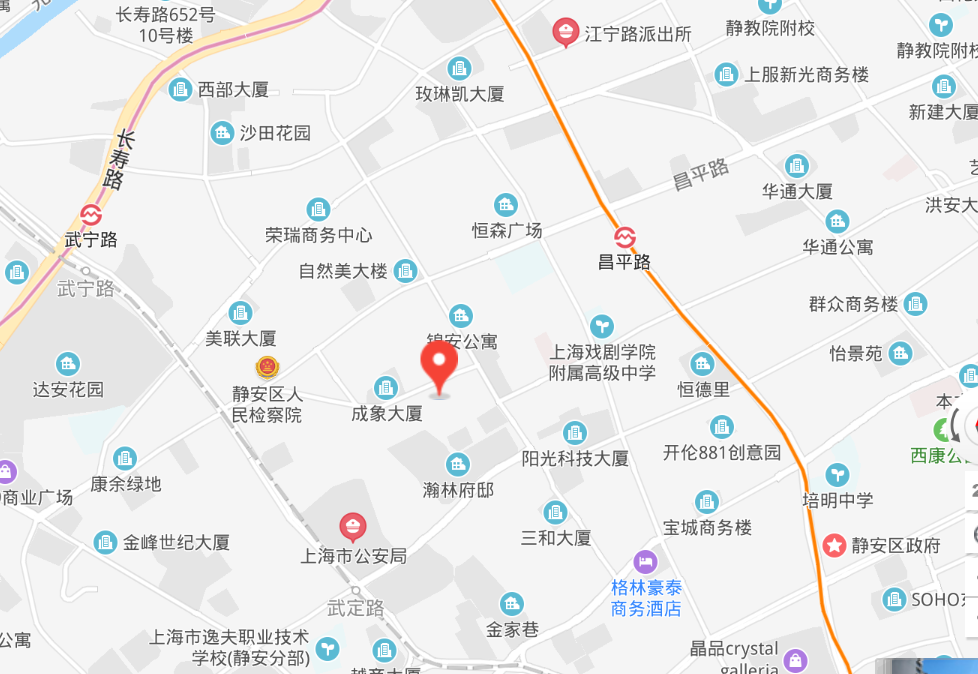
Task: Open the 开伦881创意园 marker
Action: click(x=721, y=427)
